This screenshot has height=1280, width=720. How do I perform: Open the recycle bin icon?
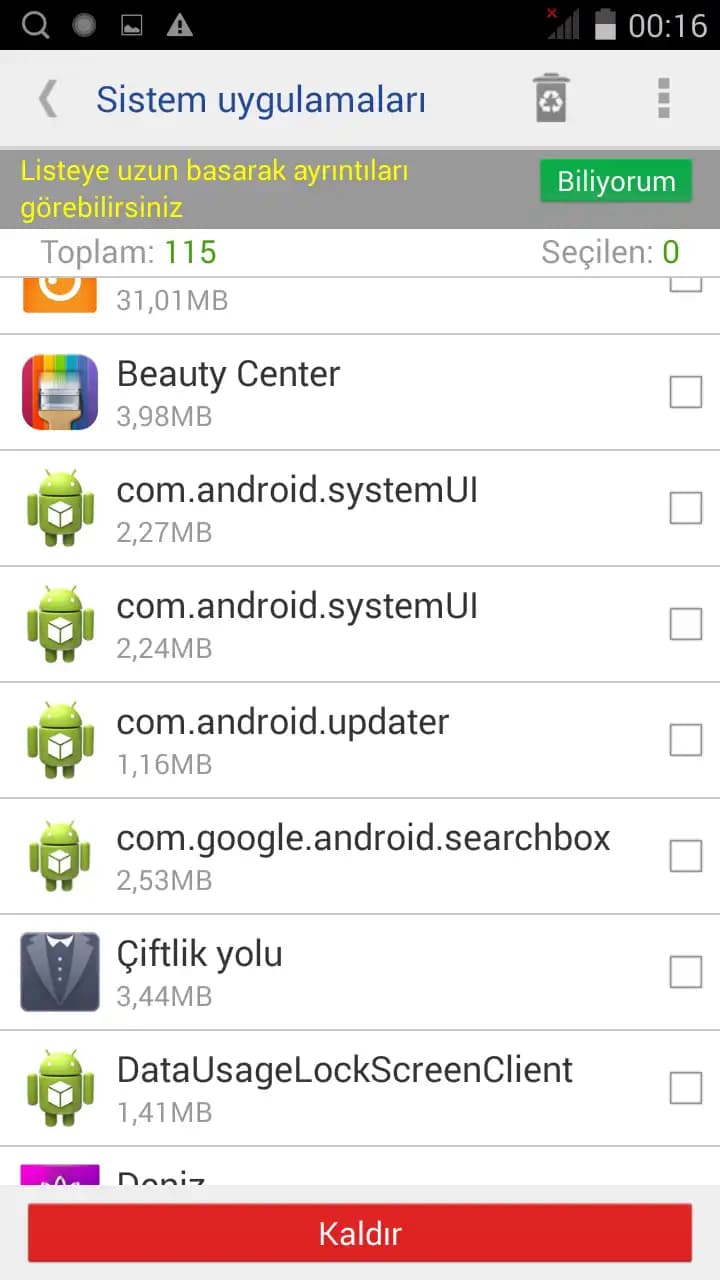[551, 99]
